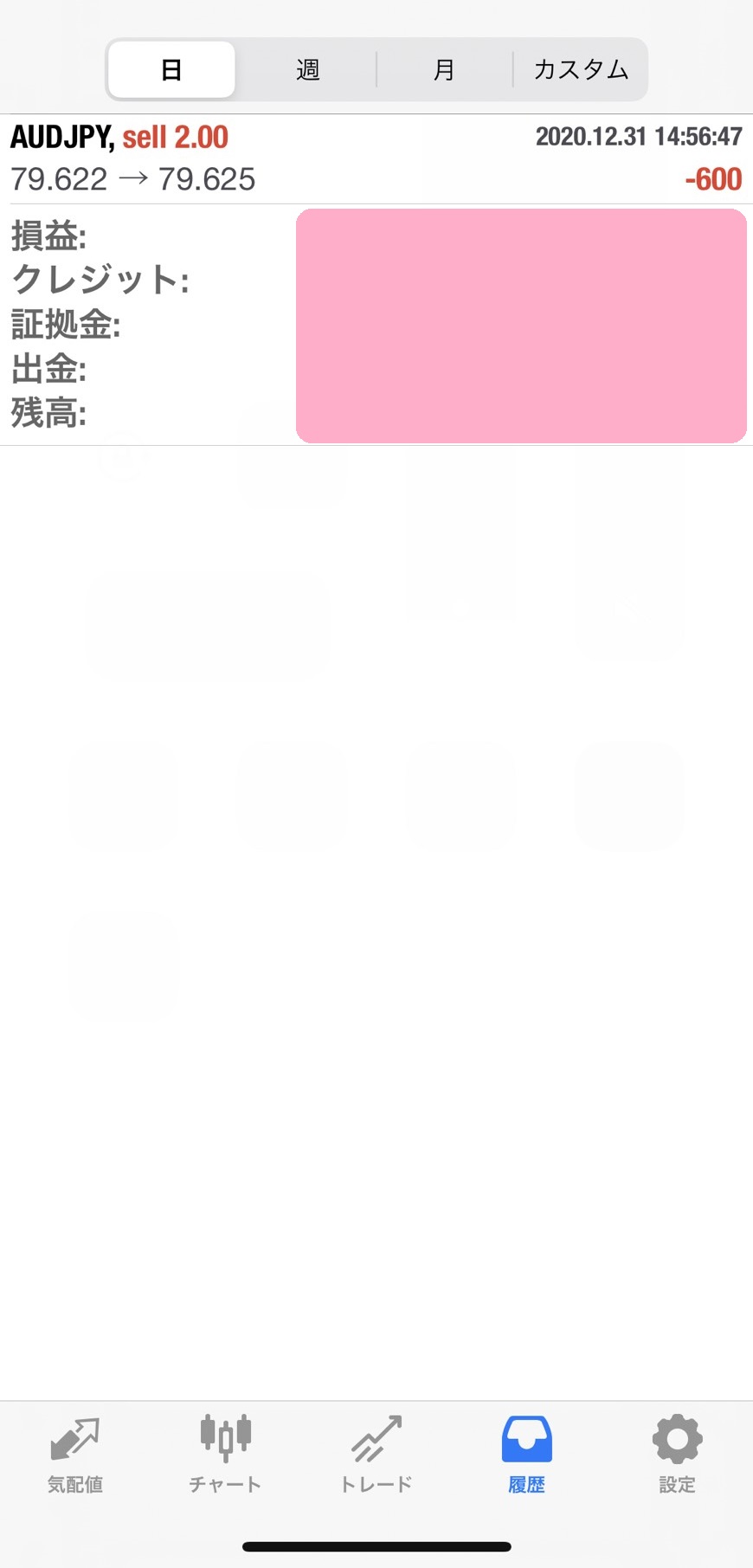Open the AUDJPY sell 2.00 trade entry
The image size is (753, 1568).
click(376, 158)
